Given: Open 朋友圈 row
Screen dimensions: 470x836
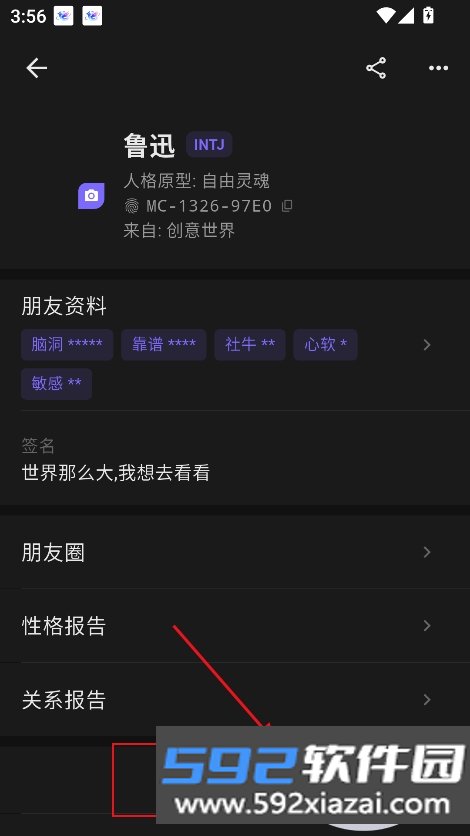Looking at the screenshot, I should click(x=235, y=552).
